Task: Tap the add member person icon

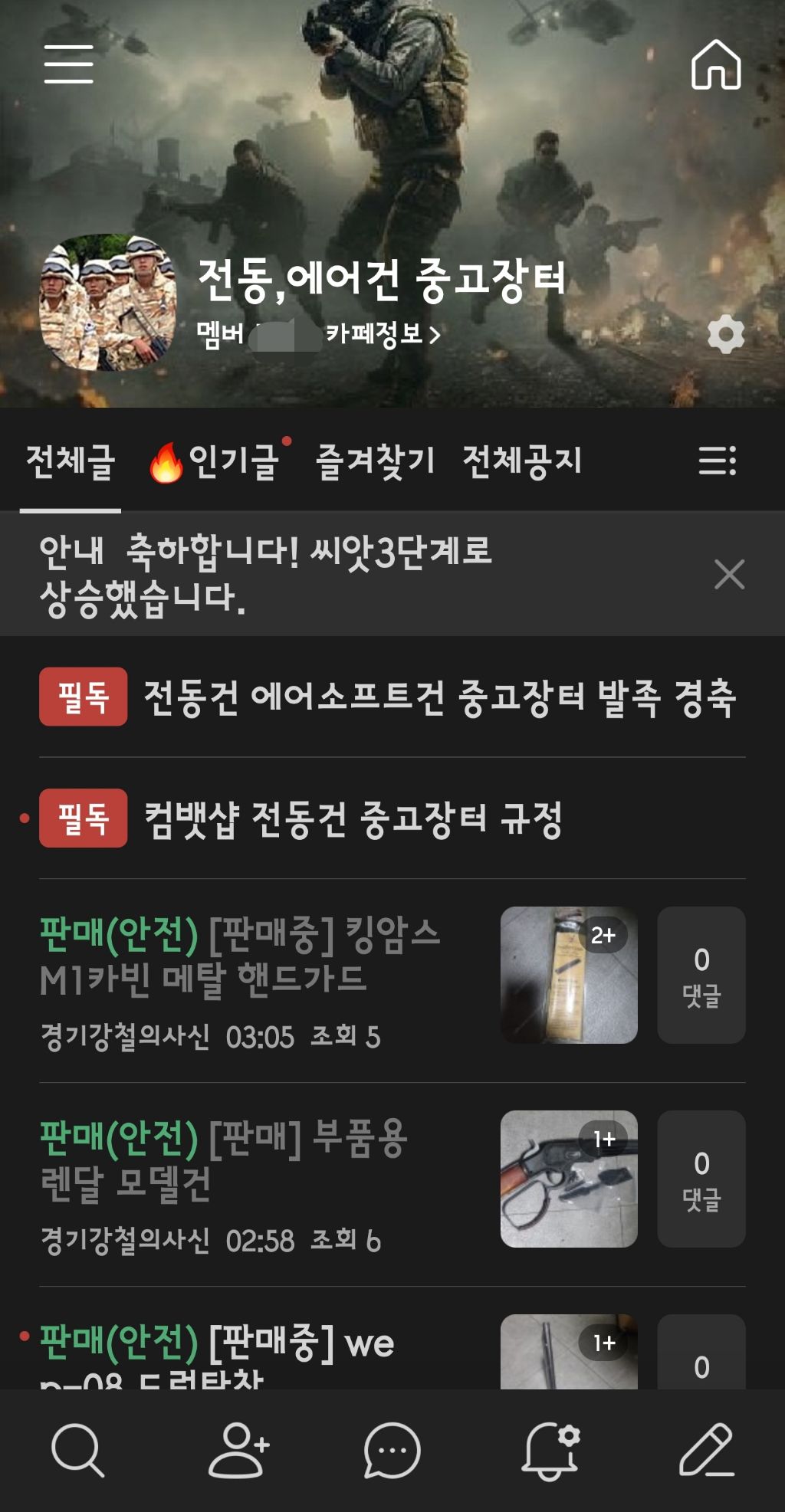Action: click(x=238, y=1450)
